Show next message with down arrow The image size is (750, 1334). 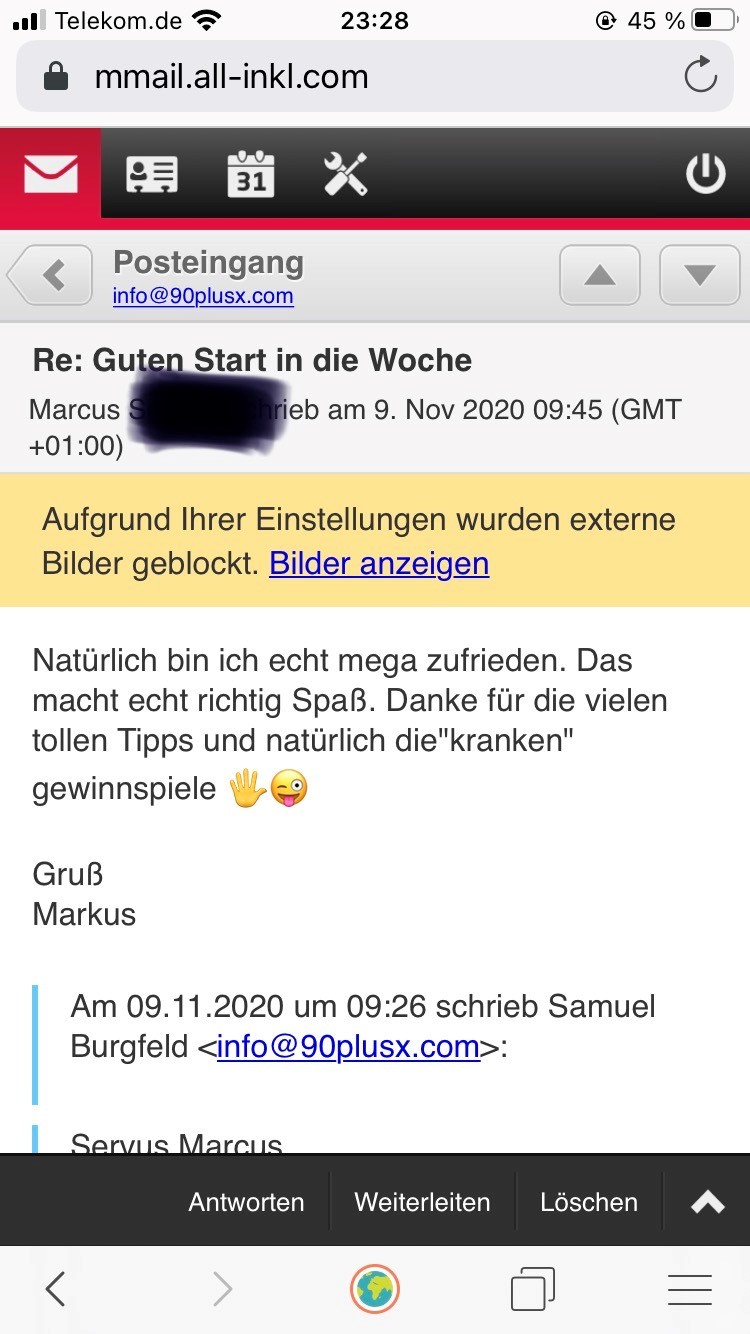(x=699, y=275)
